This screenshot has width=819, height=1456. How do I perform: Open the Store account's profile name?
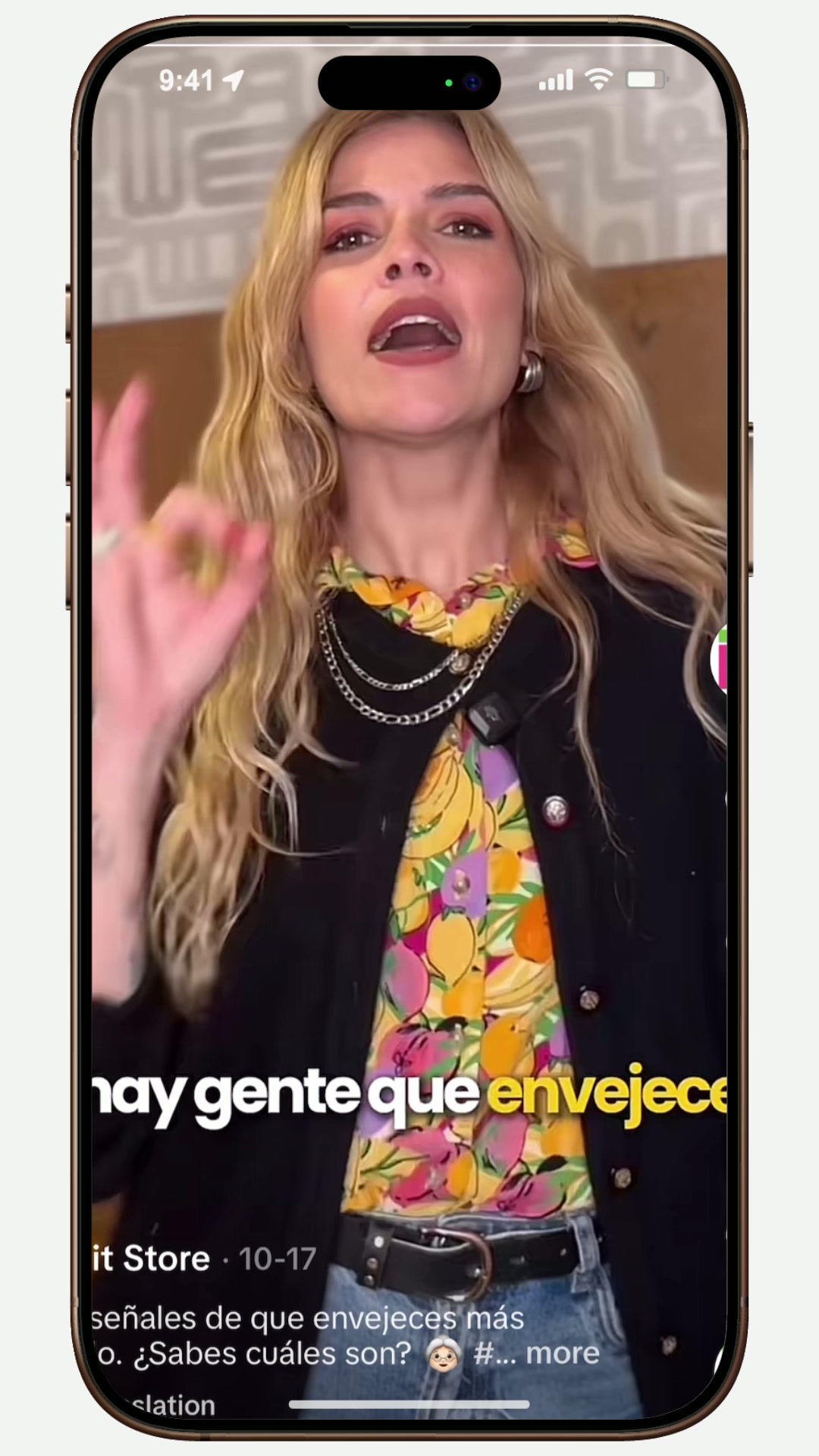(x=152, y=1259)
